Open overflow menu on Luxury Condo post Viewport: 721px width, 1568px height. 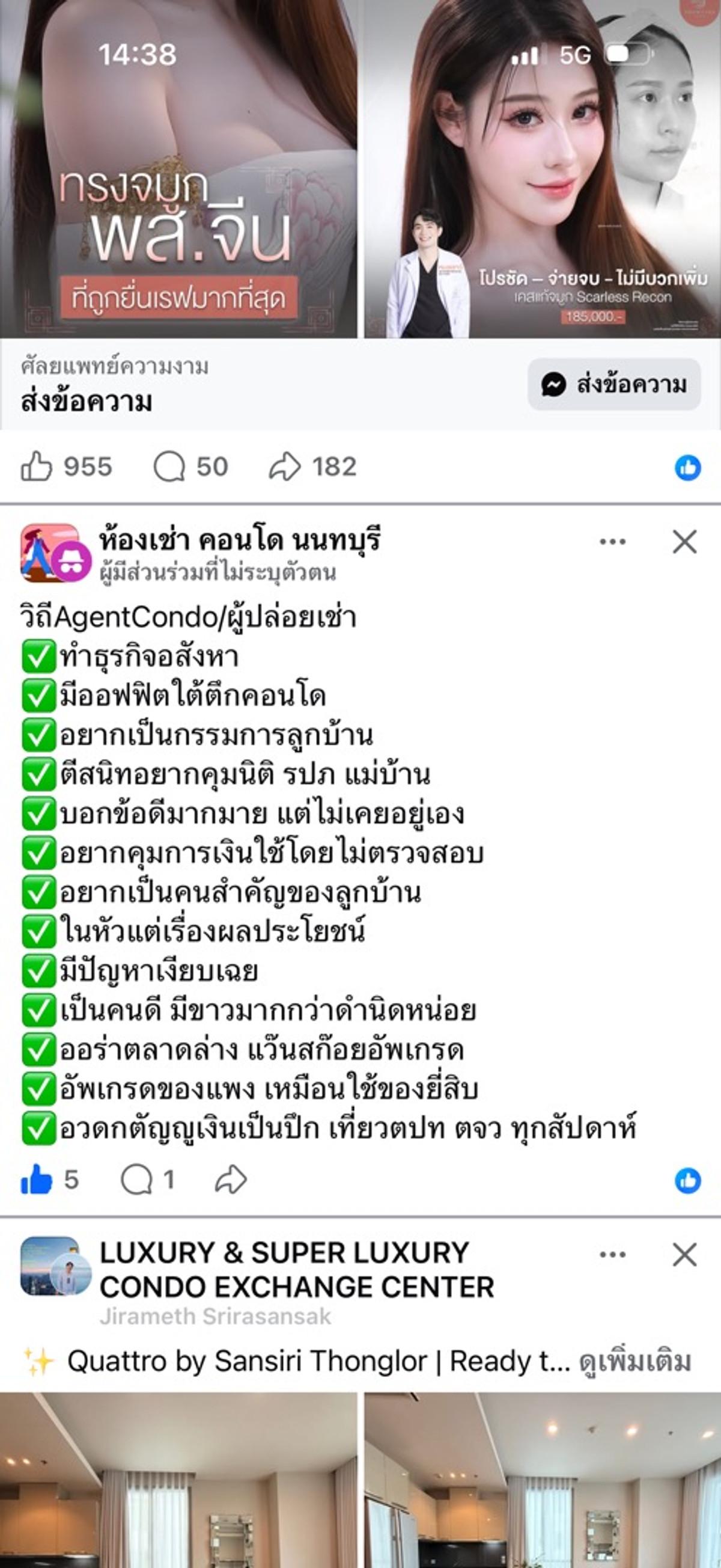coord(612,1255)
